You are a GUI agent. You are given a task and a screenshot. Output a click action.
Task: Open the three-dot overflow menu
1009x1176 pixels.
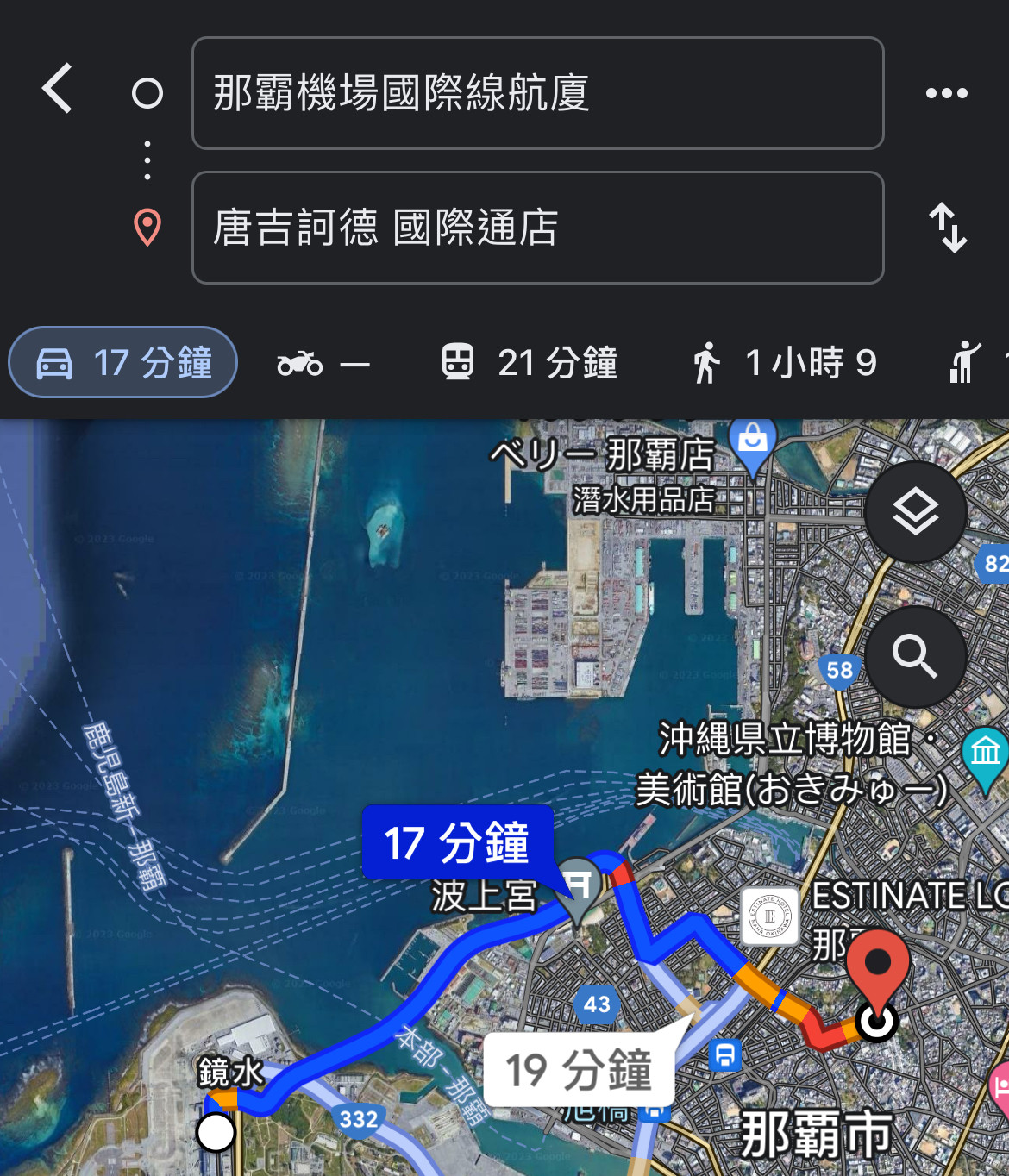click(x=946, y=93)
